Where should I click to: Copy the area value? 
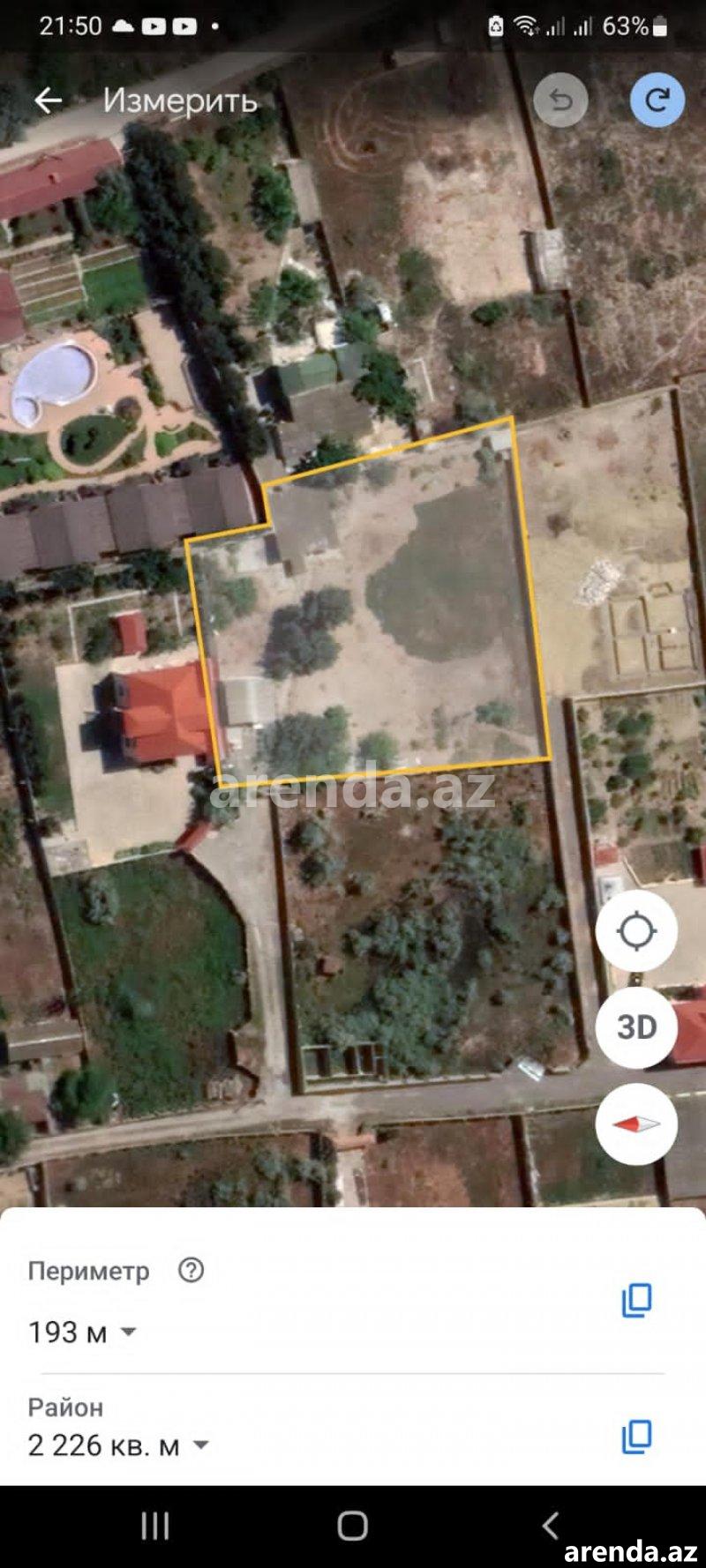[636, 1437]
